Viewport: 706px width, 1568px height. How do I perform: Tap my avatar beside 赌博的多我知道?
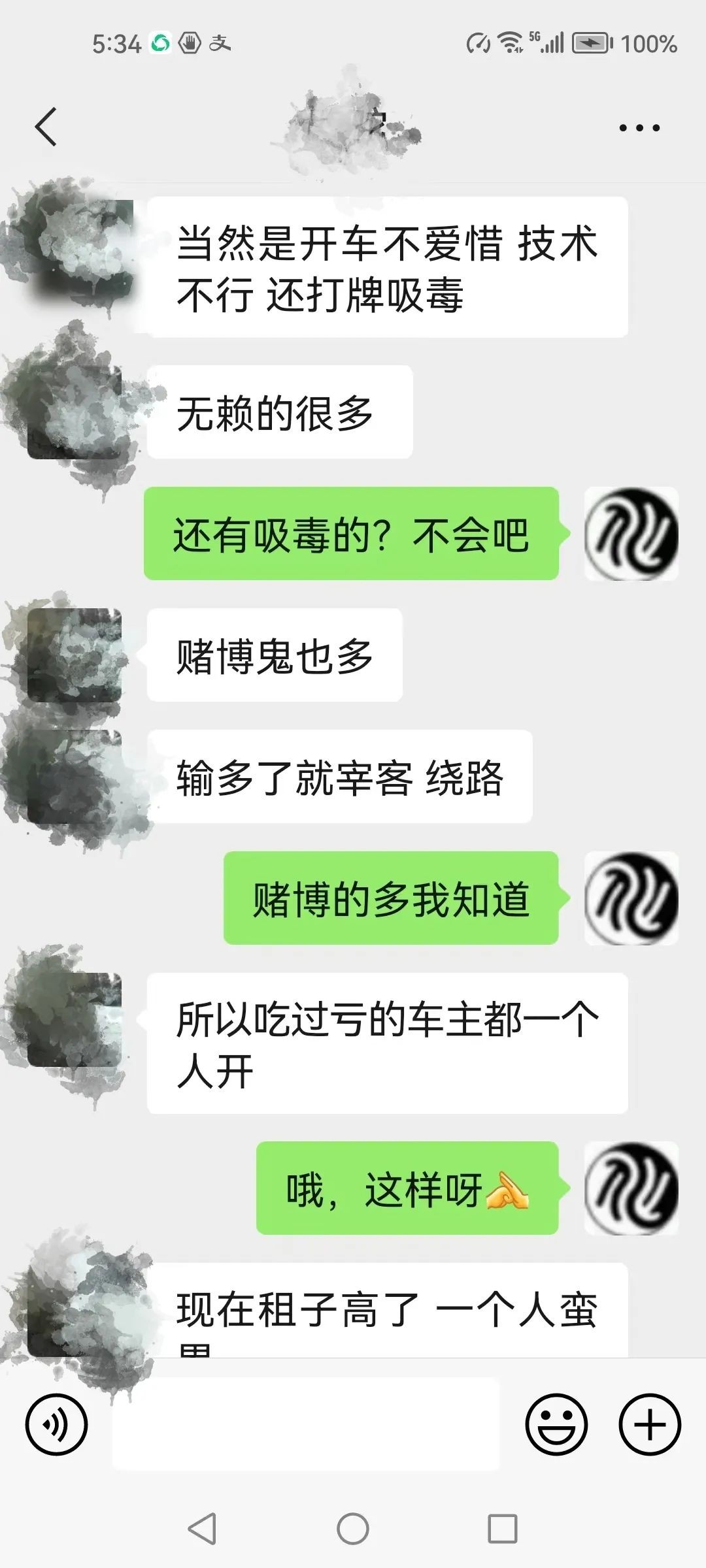631,898
